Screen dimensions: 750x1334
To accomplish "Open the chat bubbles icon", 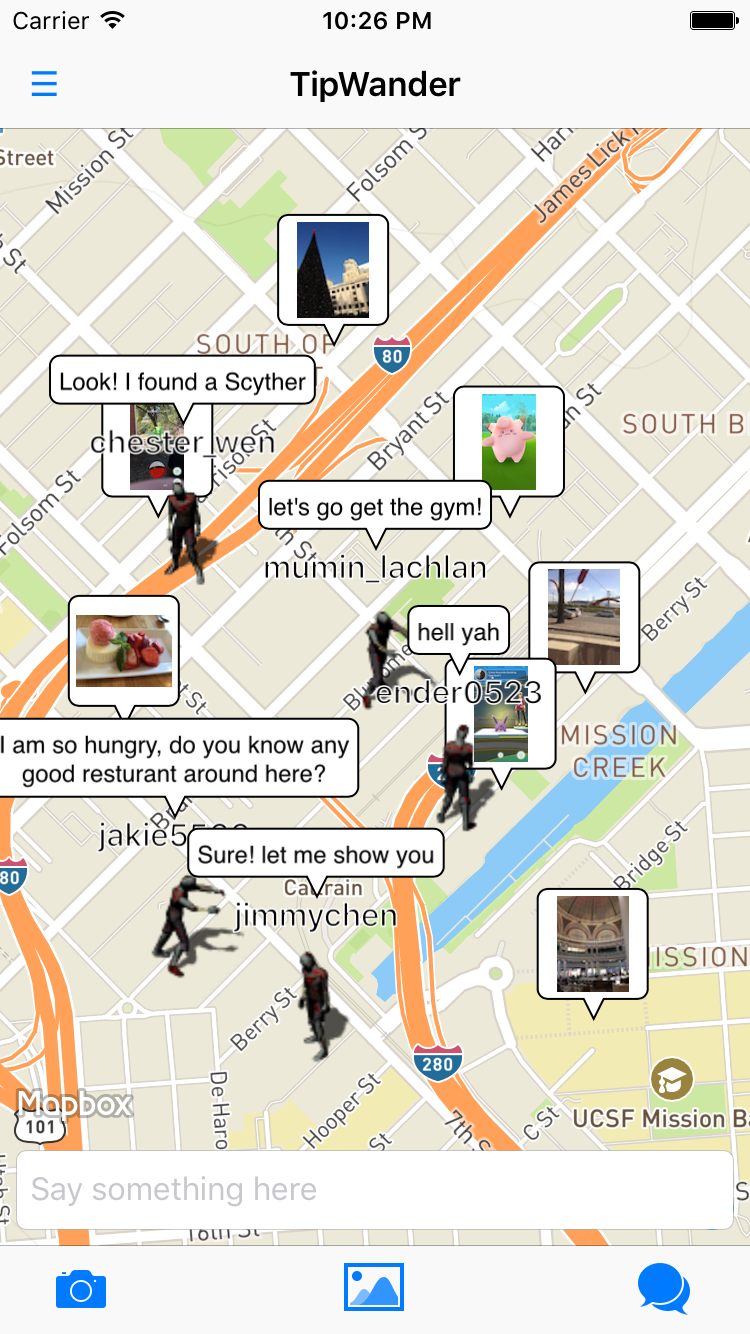I will (662, 1288).
